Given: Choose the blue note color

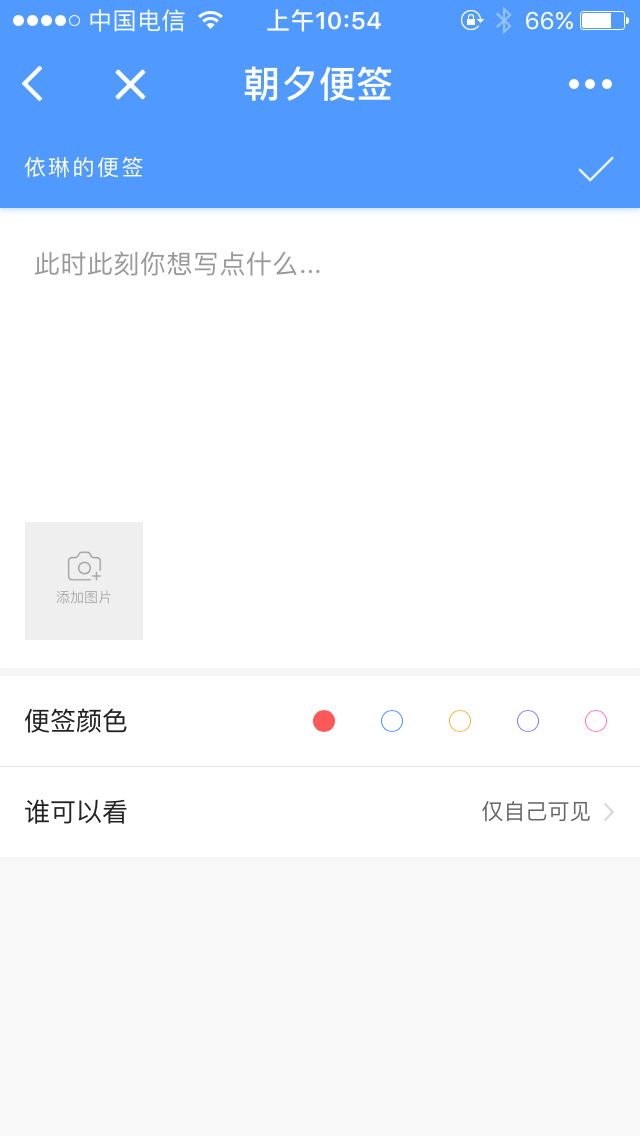Looking at the screenshot, I should [392, 721].
